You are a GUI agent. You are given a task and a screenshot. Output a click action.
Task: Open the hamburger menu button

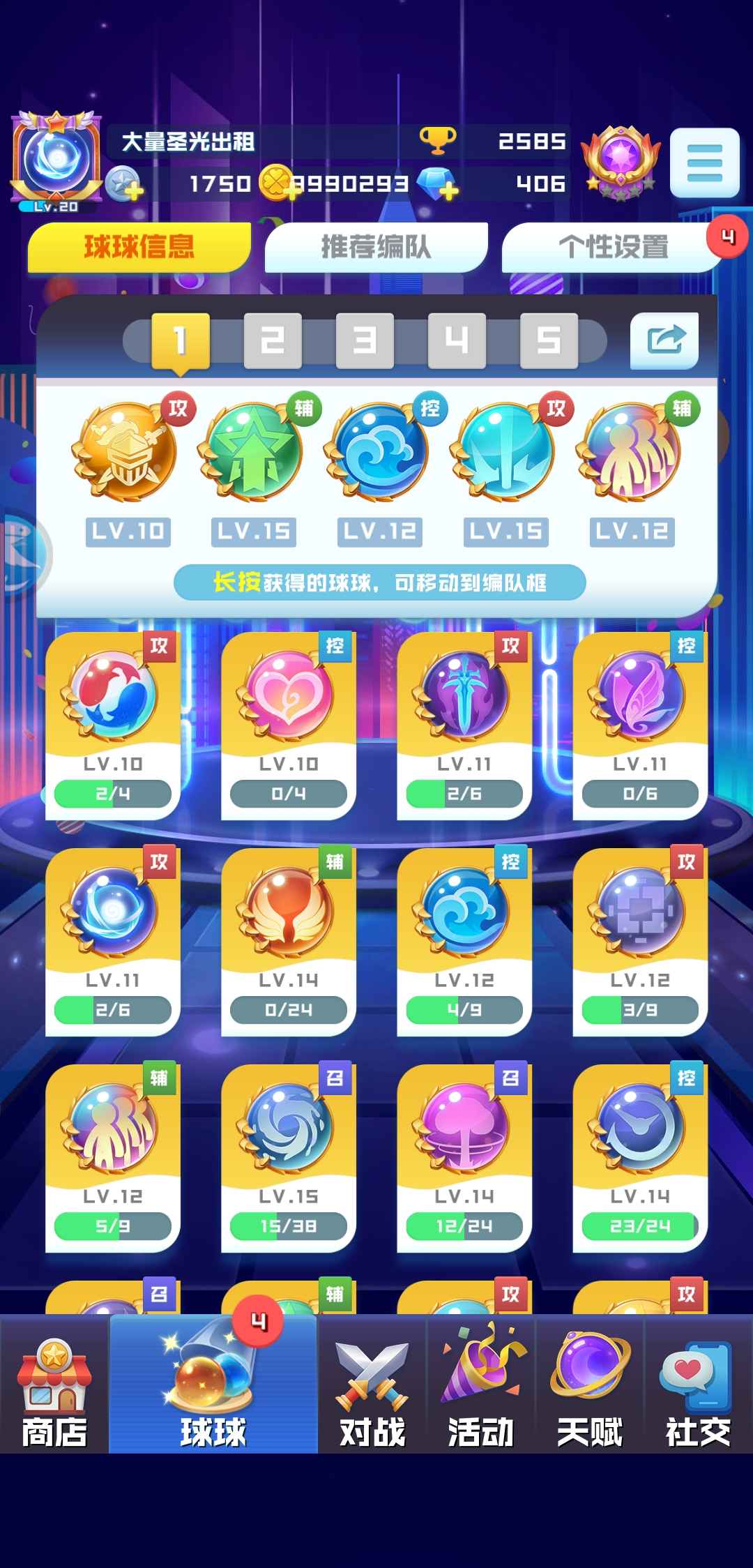click(x=704, y=163)
